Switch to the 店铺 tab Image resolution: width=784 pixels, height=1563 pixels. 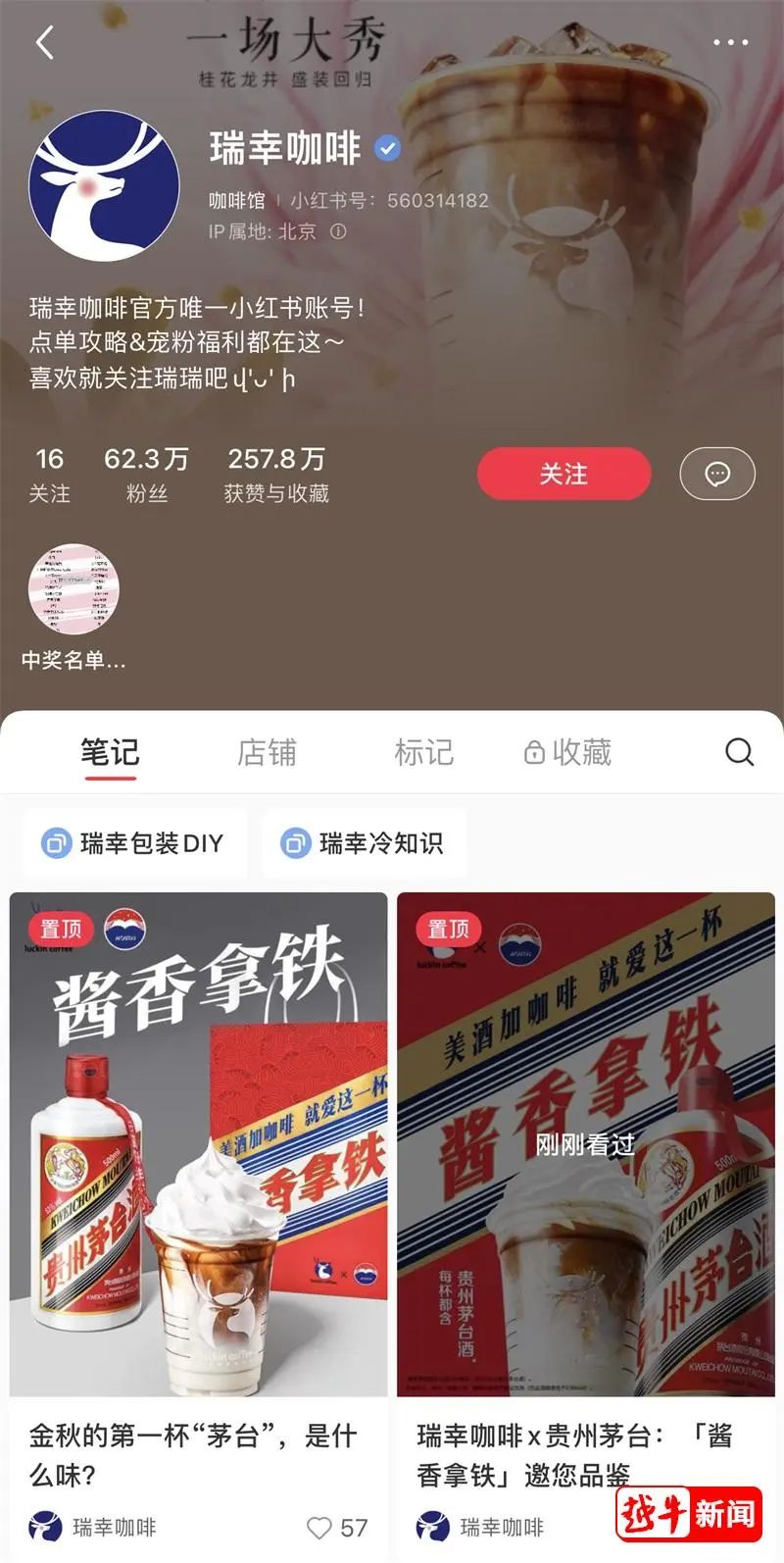[267, 753]
